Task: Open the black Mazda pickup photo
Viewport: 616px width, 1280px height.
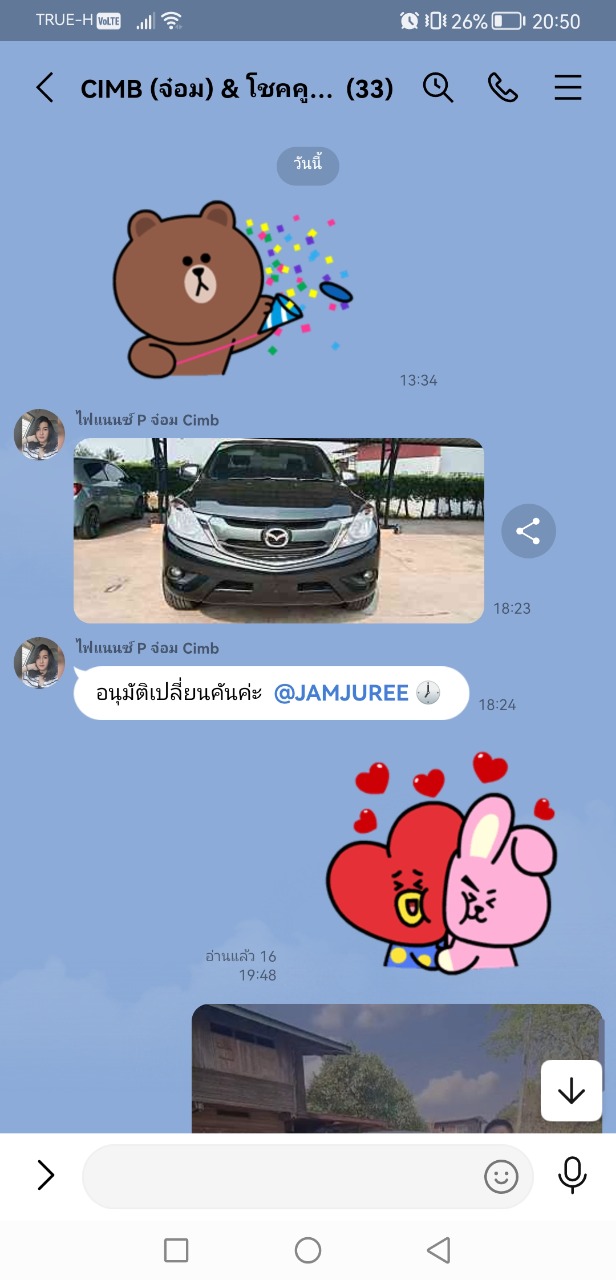Action: [x=278, y=530]
